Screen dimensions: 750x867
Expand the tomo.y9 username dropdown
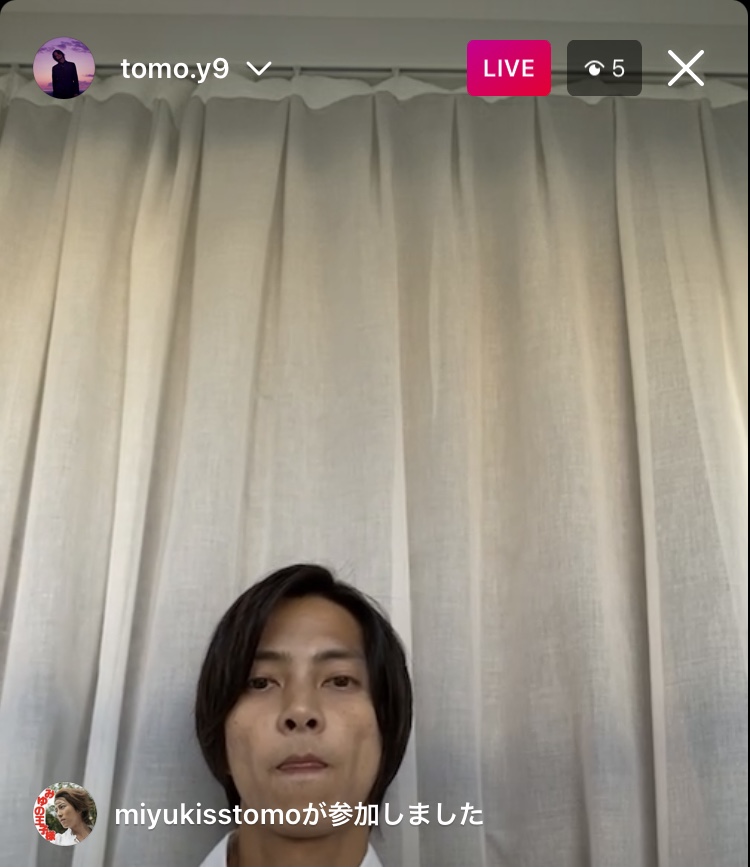259,69
